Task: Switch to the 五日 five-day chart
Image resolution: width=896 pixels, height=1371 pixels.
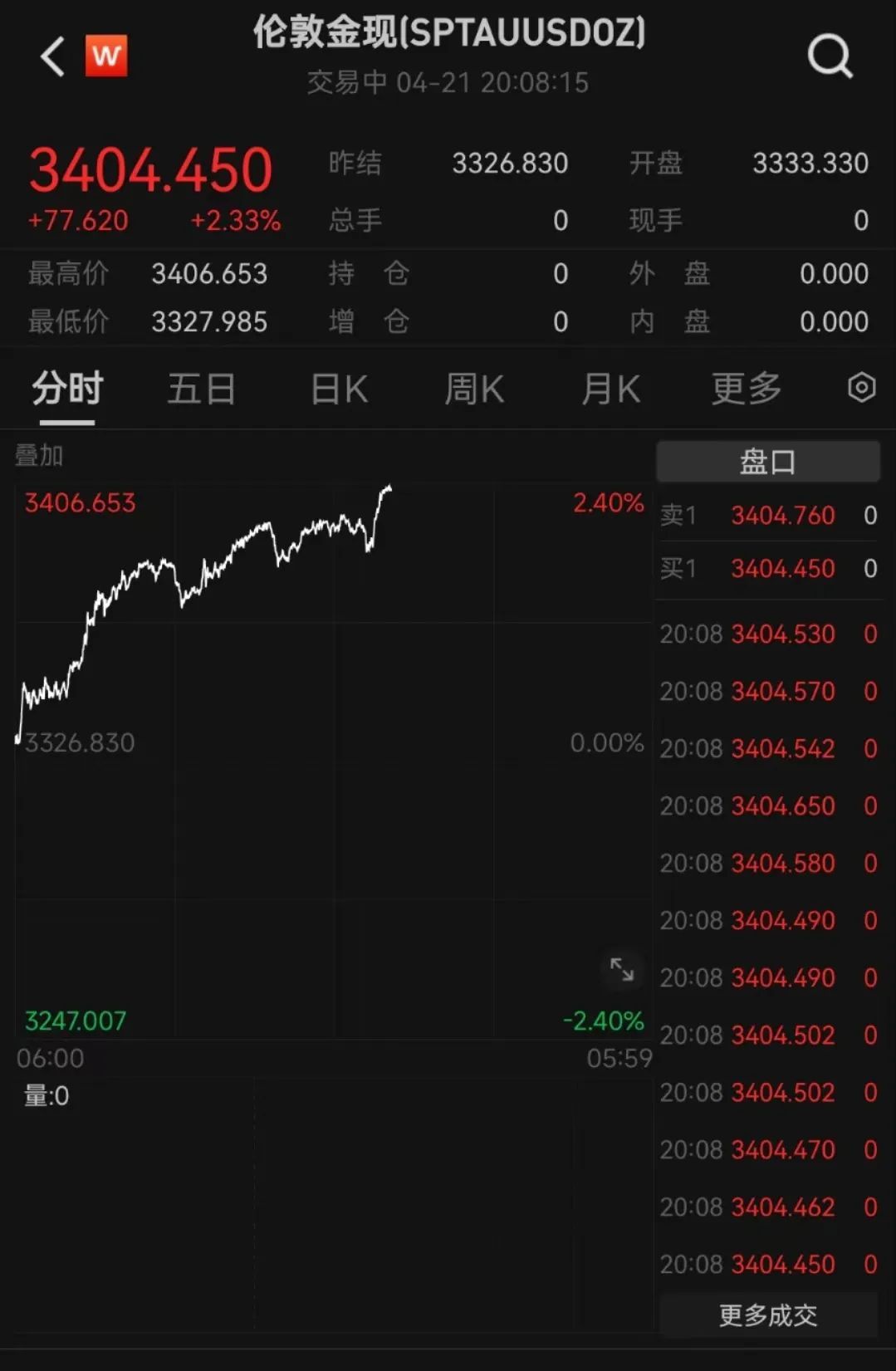Action: tap(202, 389)
